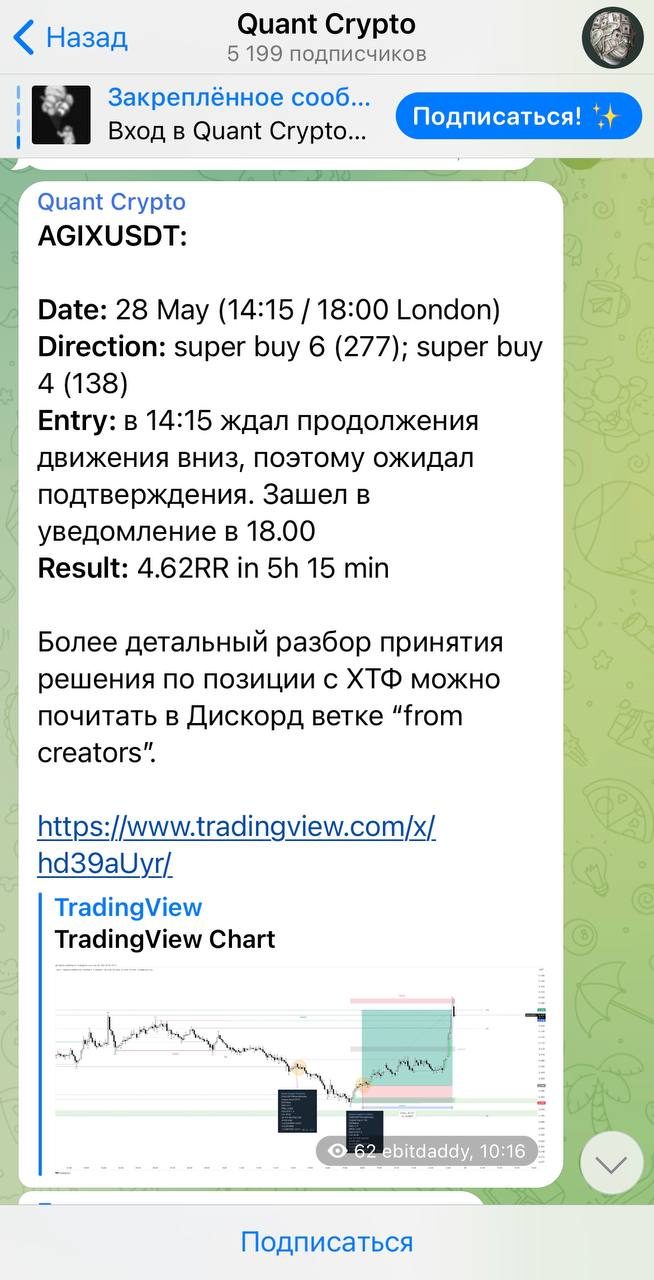Open the tradingview.com chart link
The width and height of the screenshot is (654, 1280).
[236, 844]
